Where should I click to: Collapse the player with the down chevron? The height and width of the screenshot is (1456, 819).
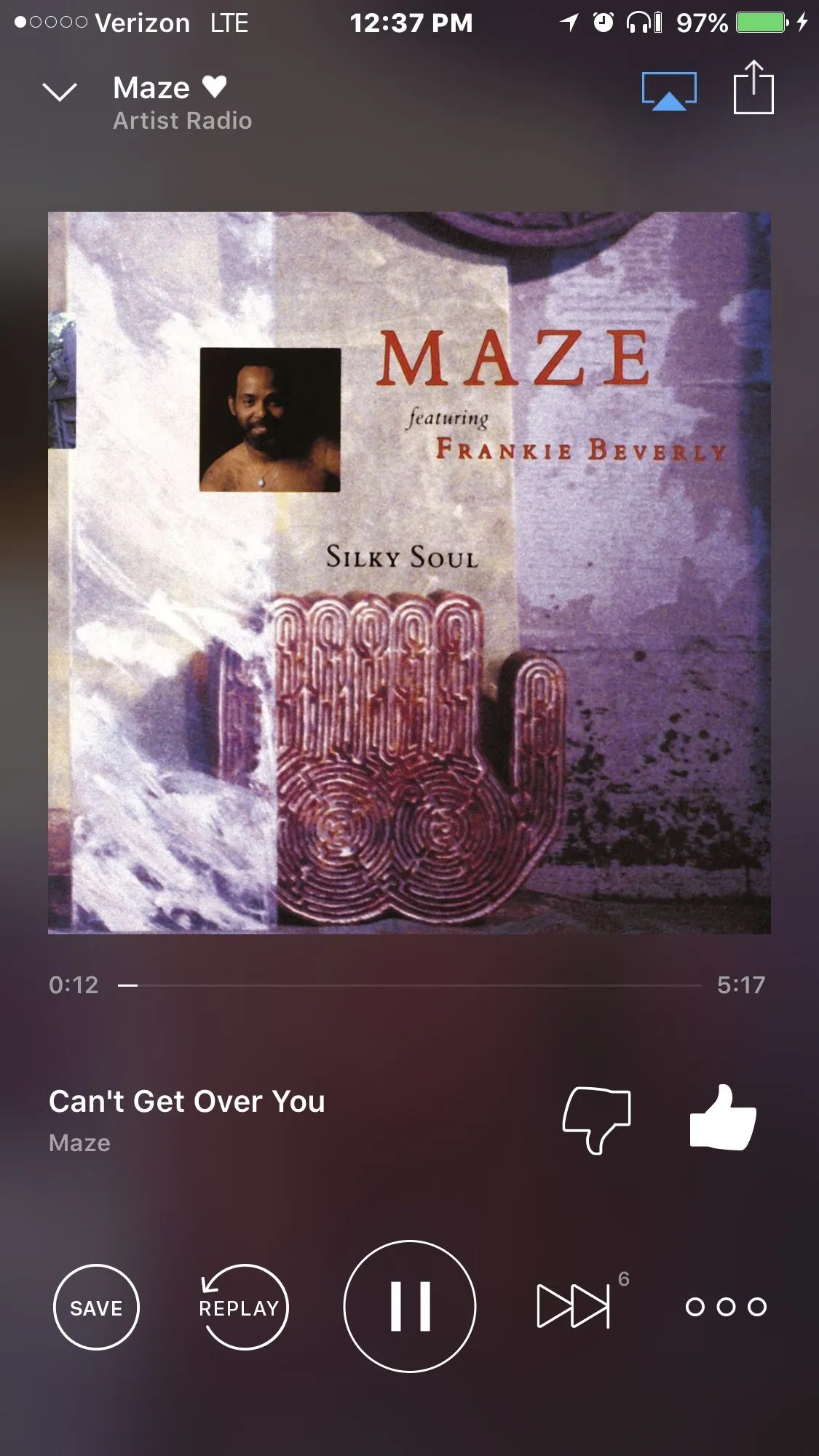(60, 92)
